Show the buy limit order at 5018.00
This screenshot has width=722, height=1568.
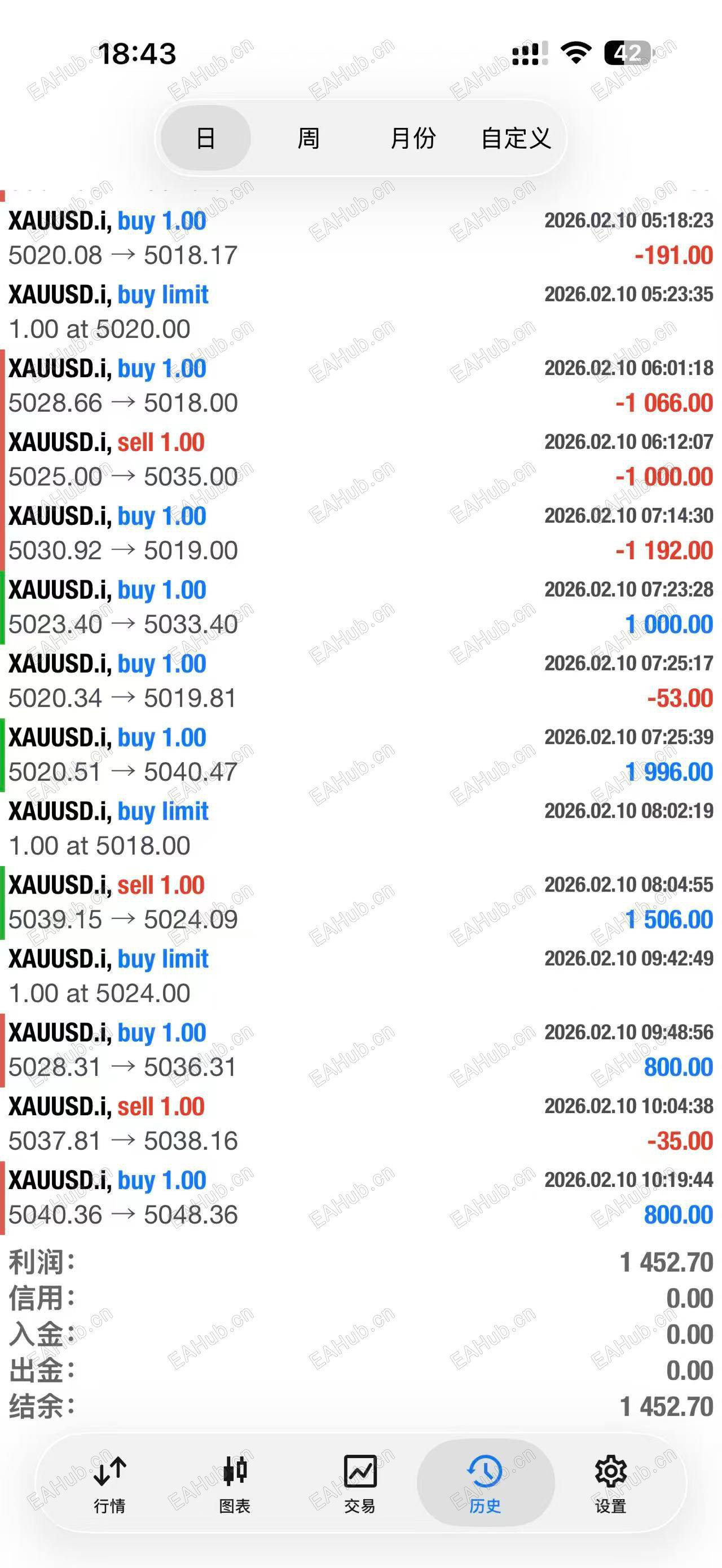pyautogui.click(x=361, y=828)
